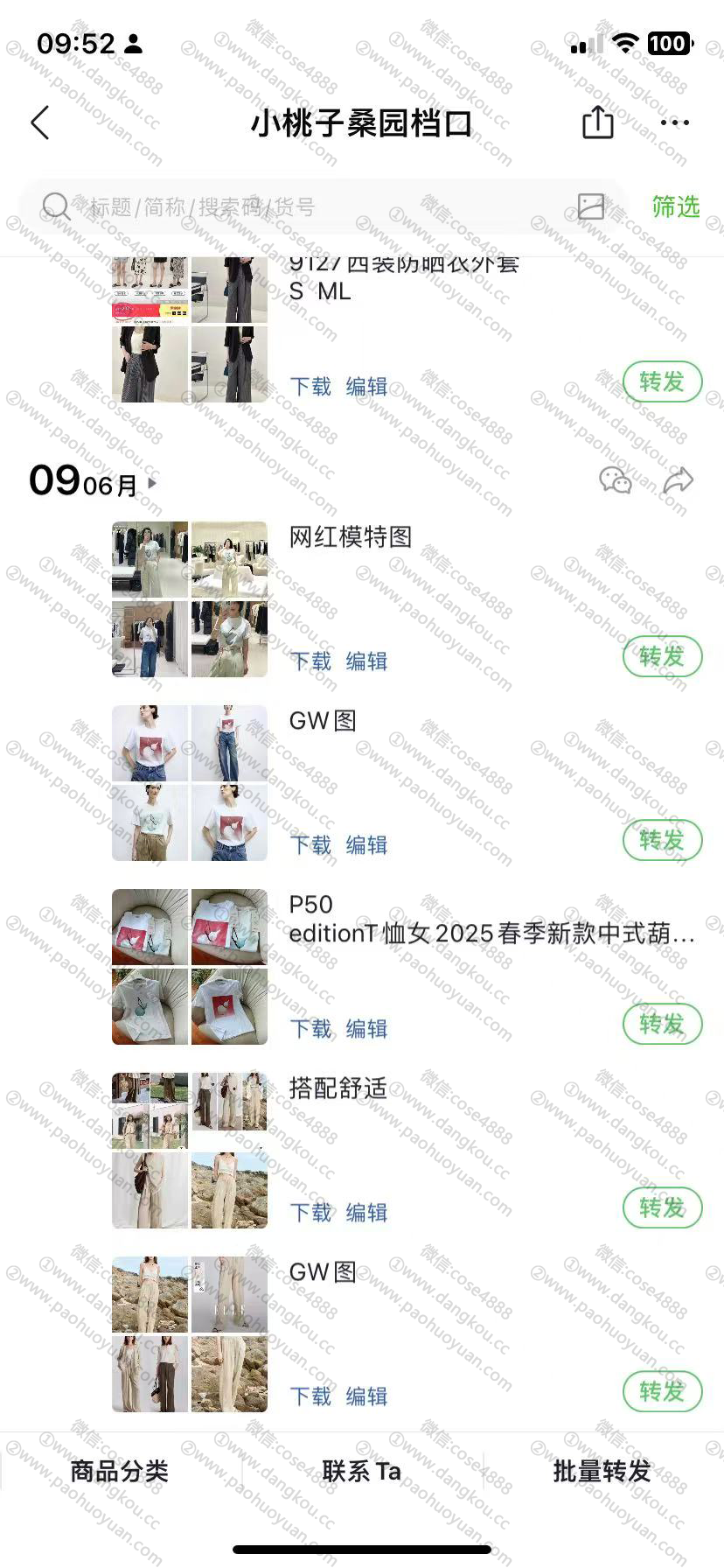Search by image icon in search bar
Viewport: 724px width, 1568px height.
tap(591, 206)
